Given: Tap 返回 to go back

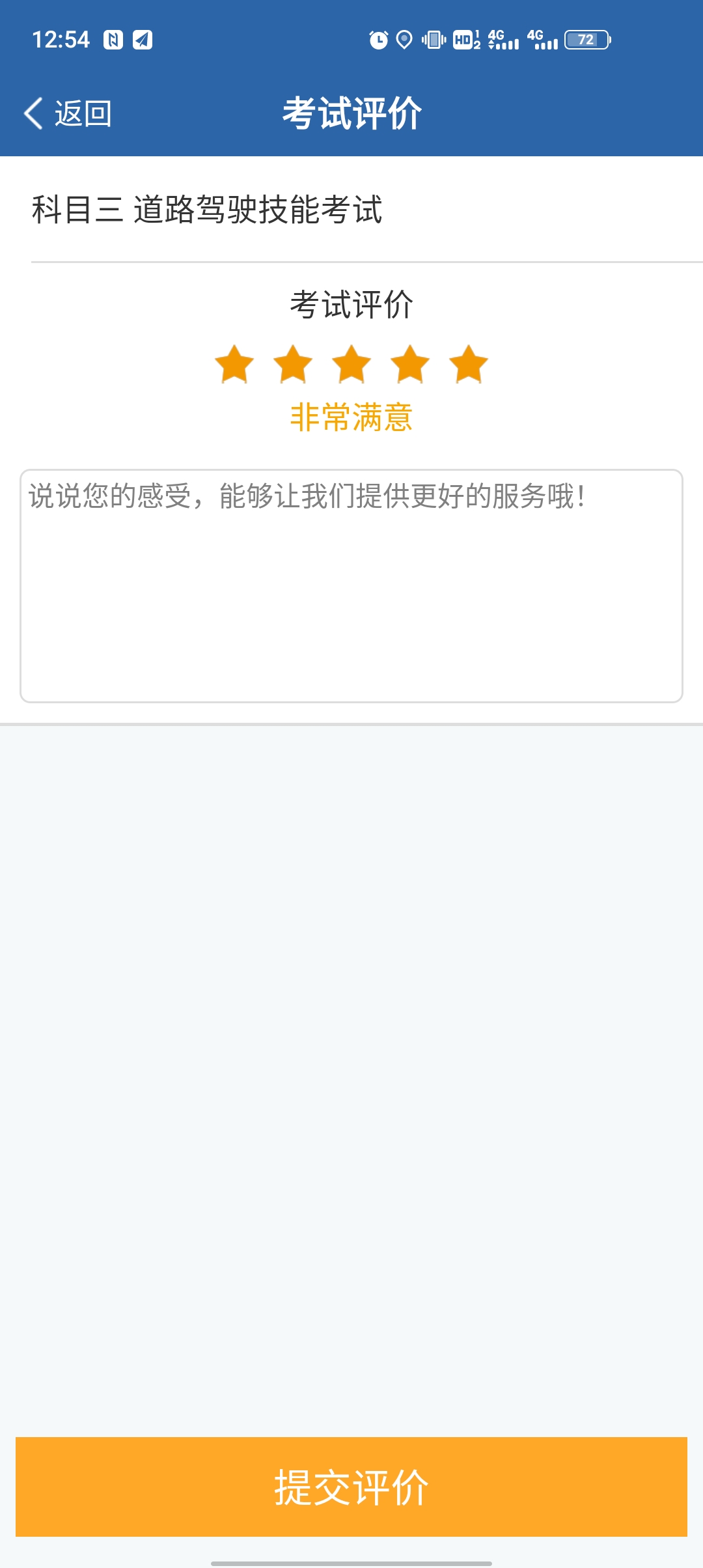Looking at the screenshot, I should click(x=82, y=112).
